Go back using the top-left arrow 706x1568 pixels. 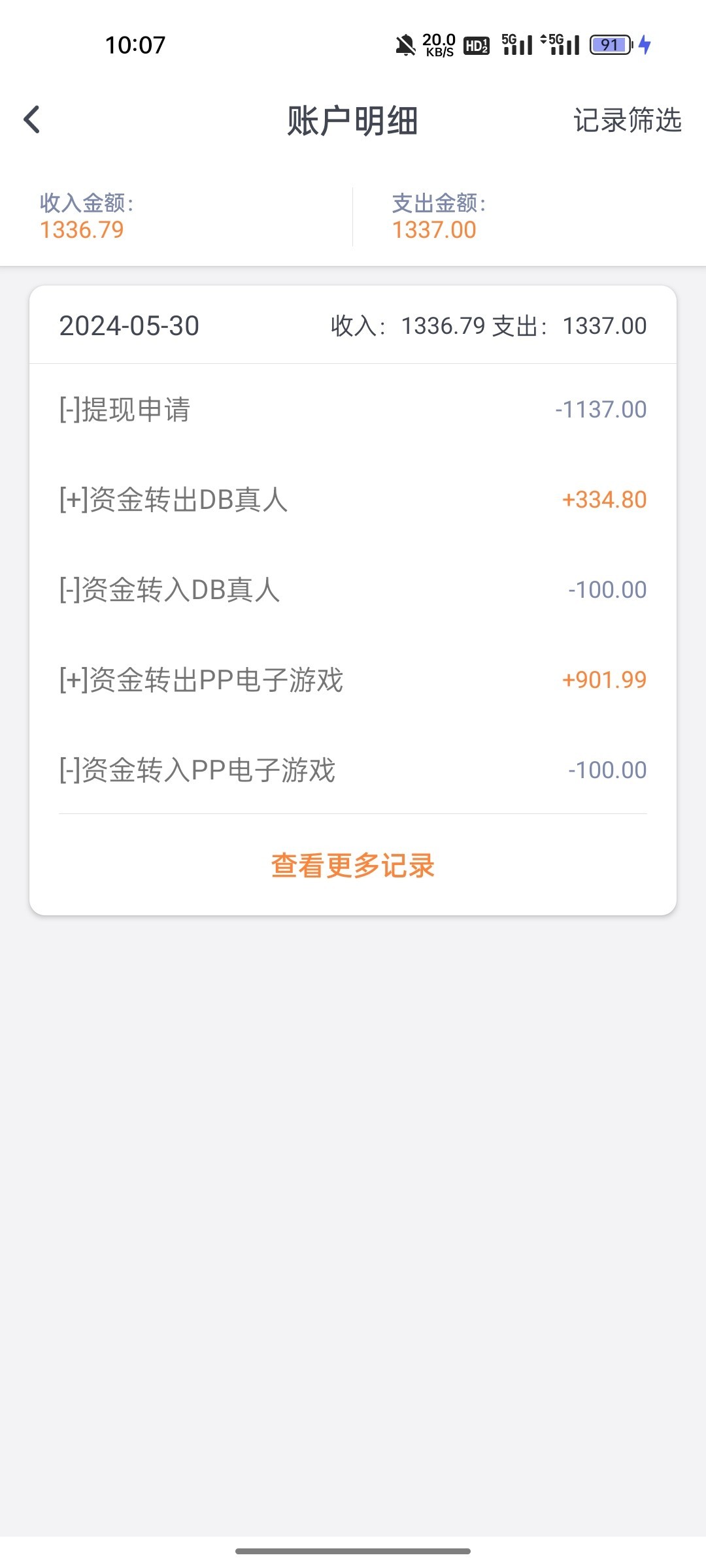click(x=32, y=120)
